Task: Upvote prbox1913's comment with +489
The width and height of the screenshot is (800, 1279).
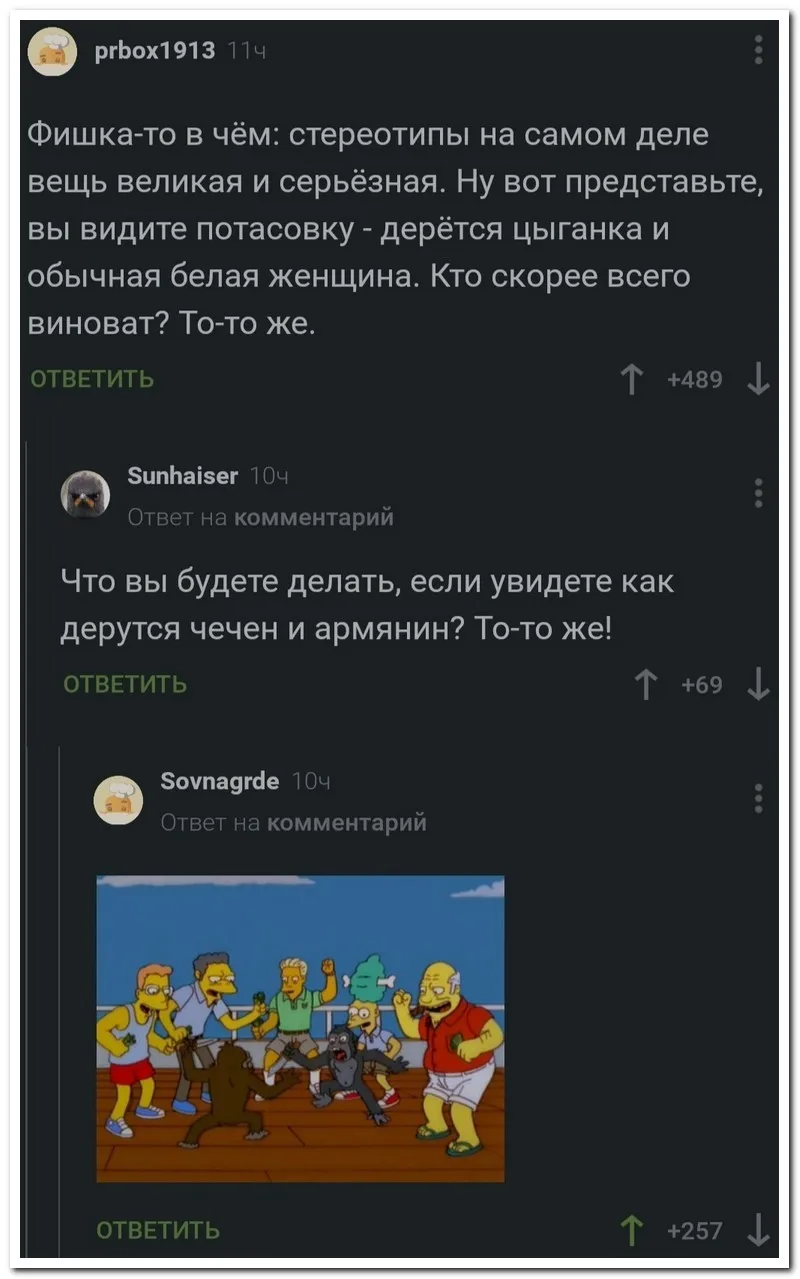Action: click(x=632, y=379)
